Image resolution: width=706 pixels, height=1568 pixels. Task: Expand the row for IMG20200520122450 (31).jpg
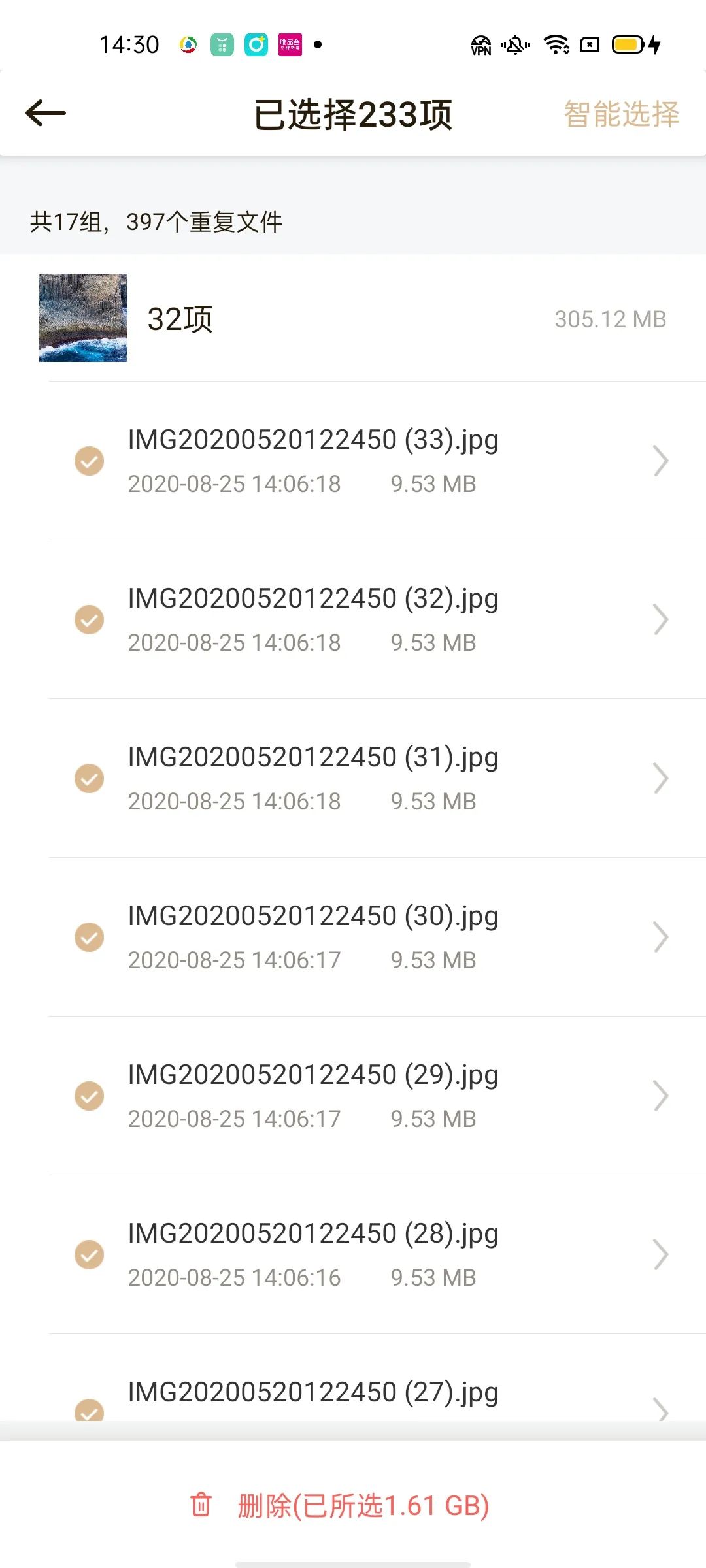click(660, 777)
